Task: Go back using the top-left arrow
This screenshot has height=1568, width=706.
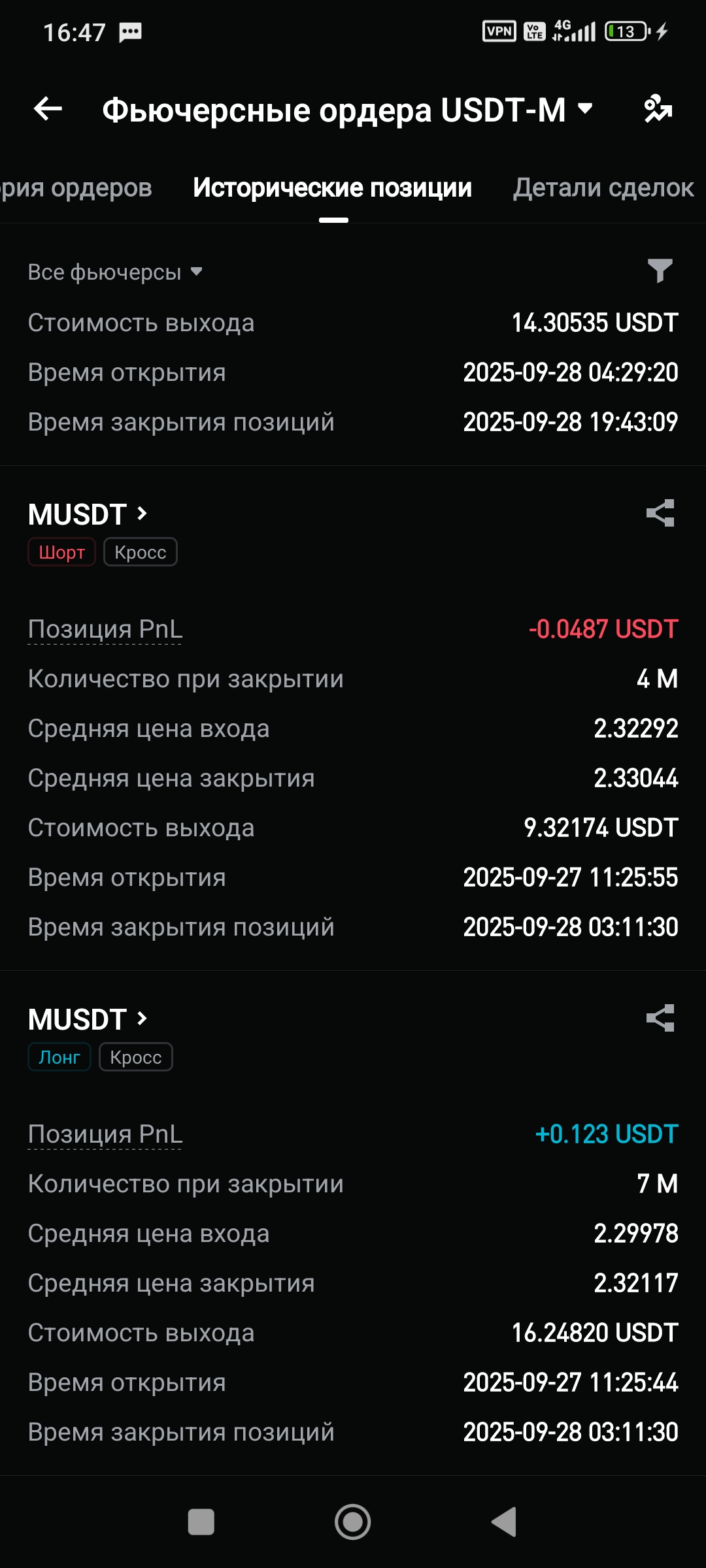Action: click(48, 108)
